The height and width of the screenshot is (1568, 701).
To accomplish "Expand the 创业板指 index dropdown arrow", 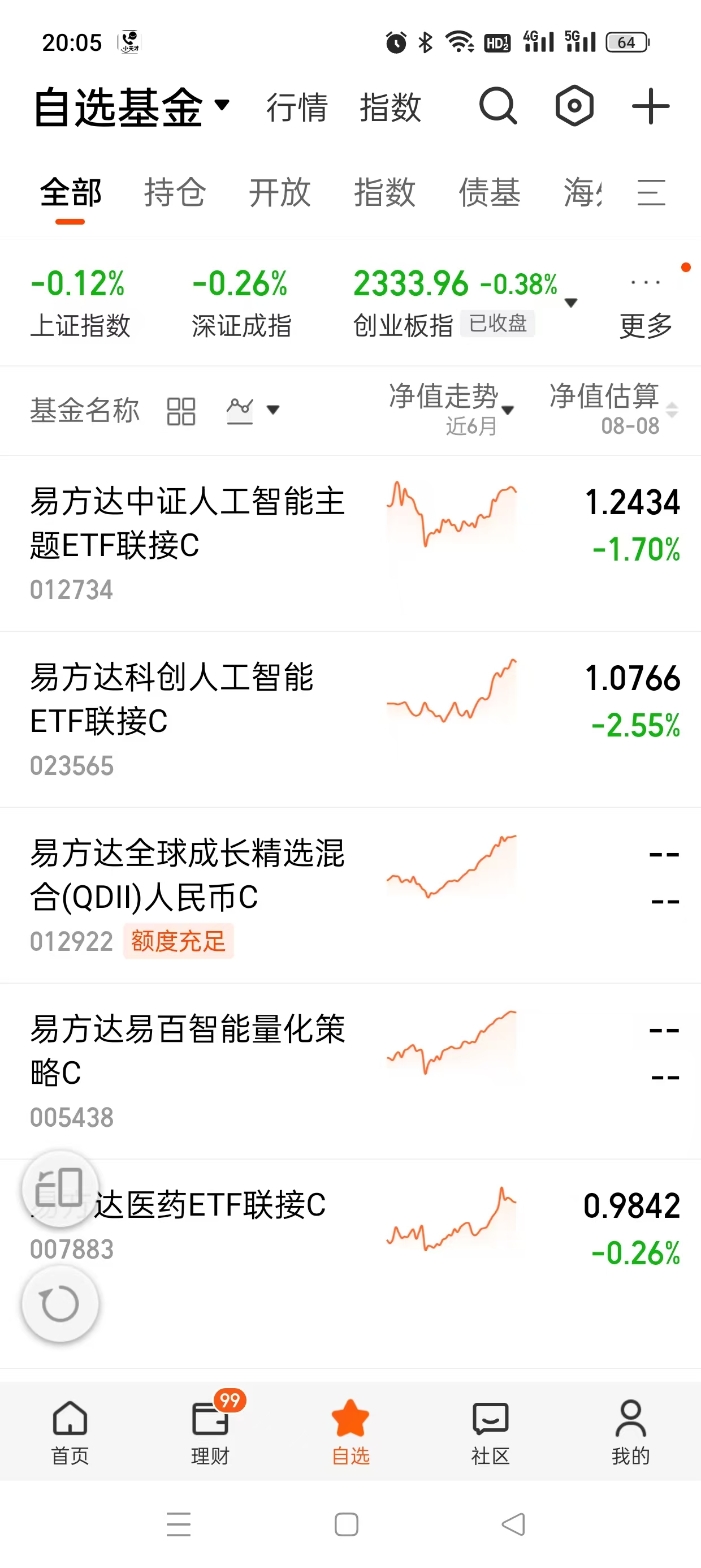I will coord(571,303).
